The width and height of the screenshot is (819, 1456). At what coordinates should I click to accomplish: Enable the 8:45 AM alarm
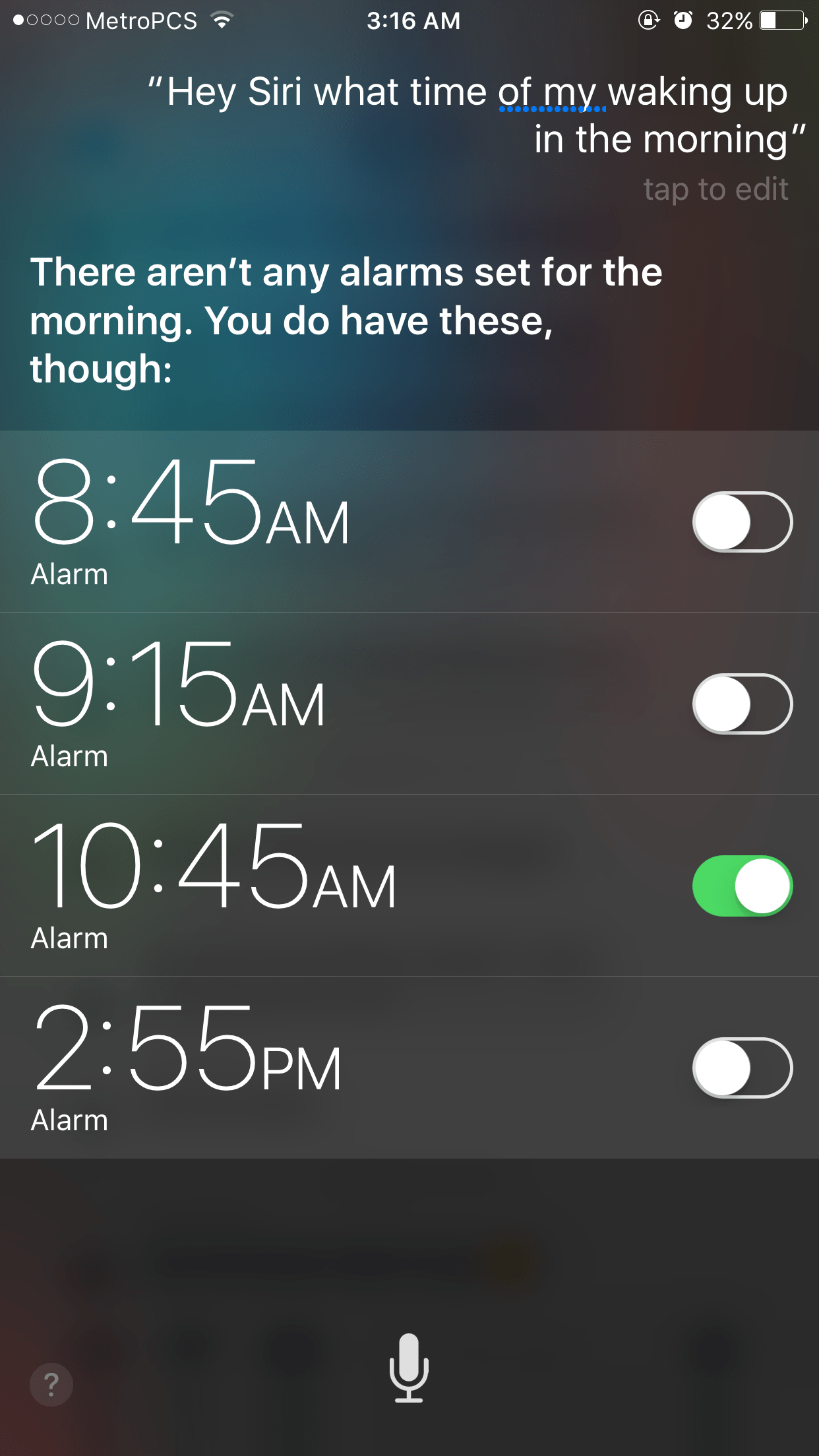pyautogui.click(x=741, y=521)
